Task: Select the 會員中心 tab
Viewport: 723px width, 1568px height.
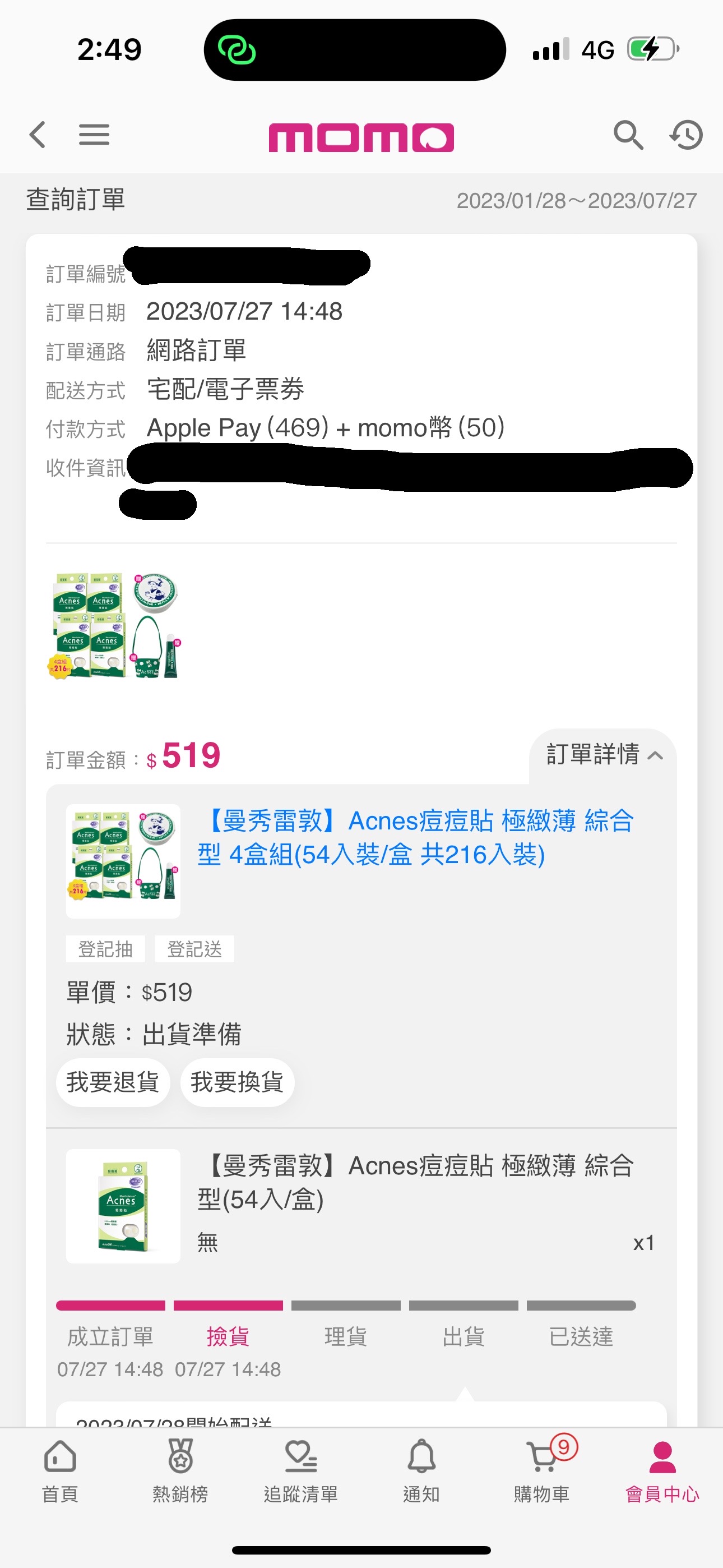Action: tap(662, 1470)
